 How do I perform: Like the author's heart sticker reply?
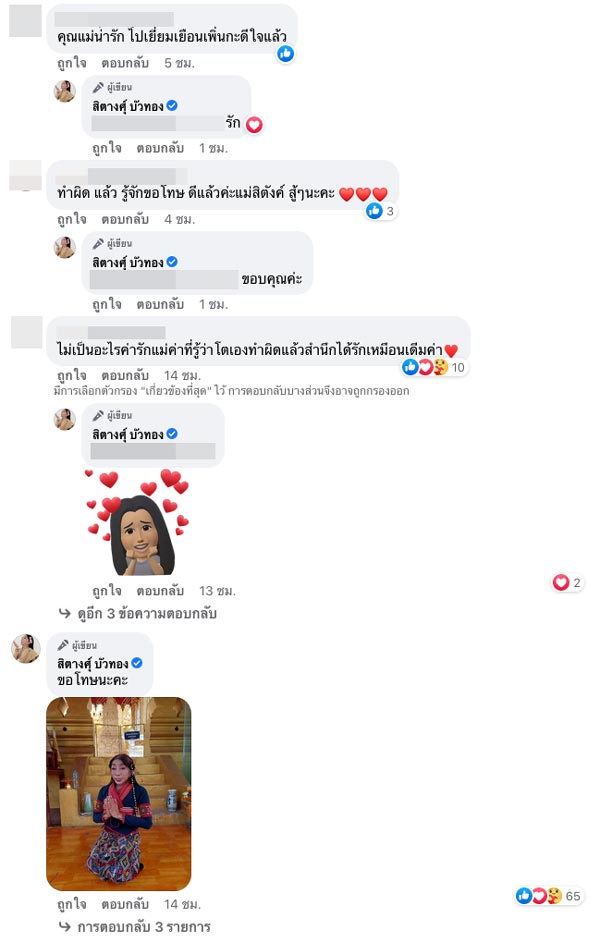105,590
